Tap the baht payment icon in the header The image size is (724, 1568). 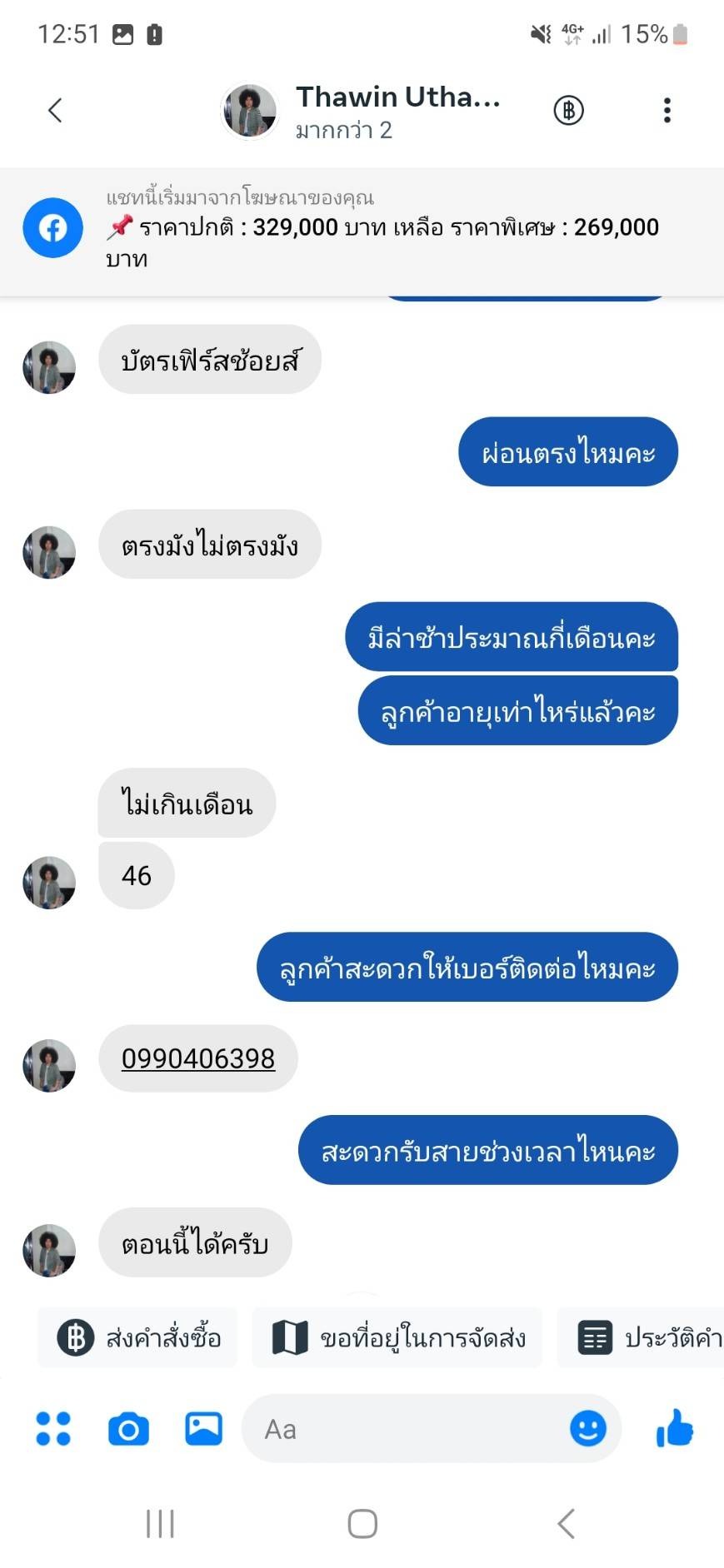[568, 110]
